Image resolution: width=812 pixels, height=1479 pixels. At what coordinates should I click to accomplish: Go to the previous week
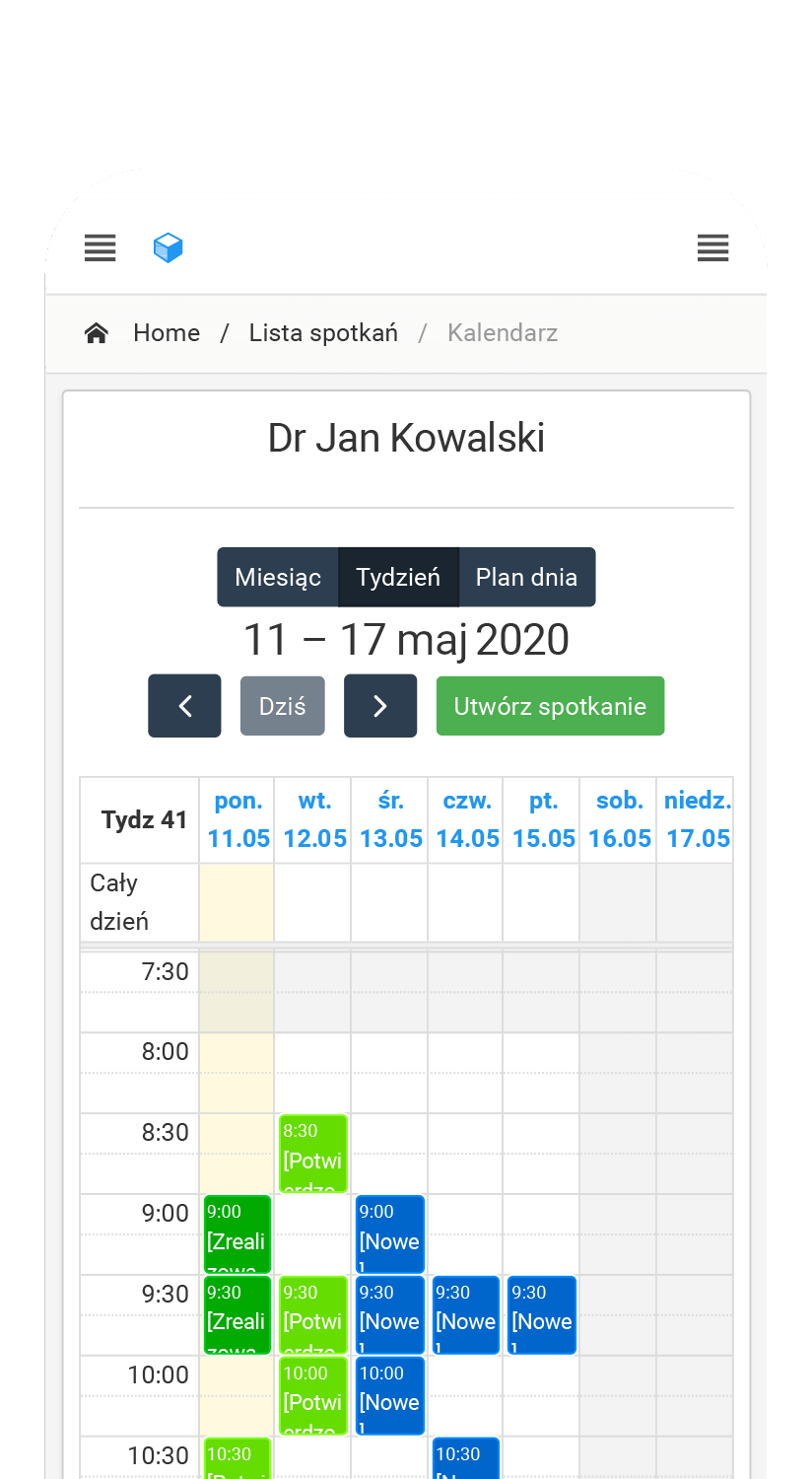[x=184, y=706]
